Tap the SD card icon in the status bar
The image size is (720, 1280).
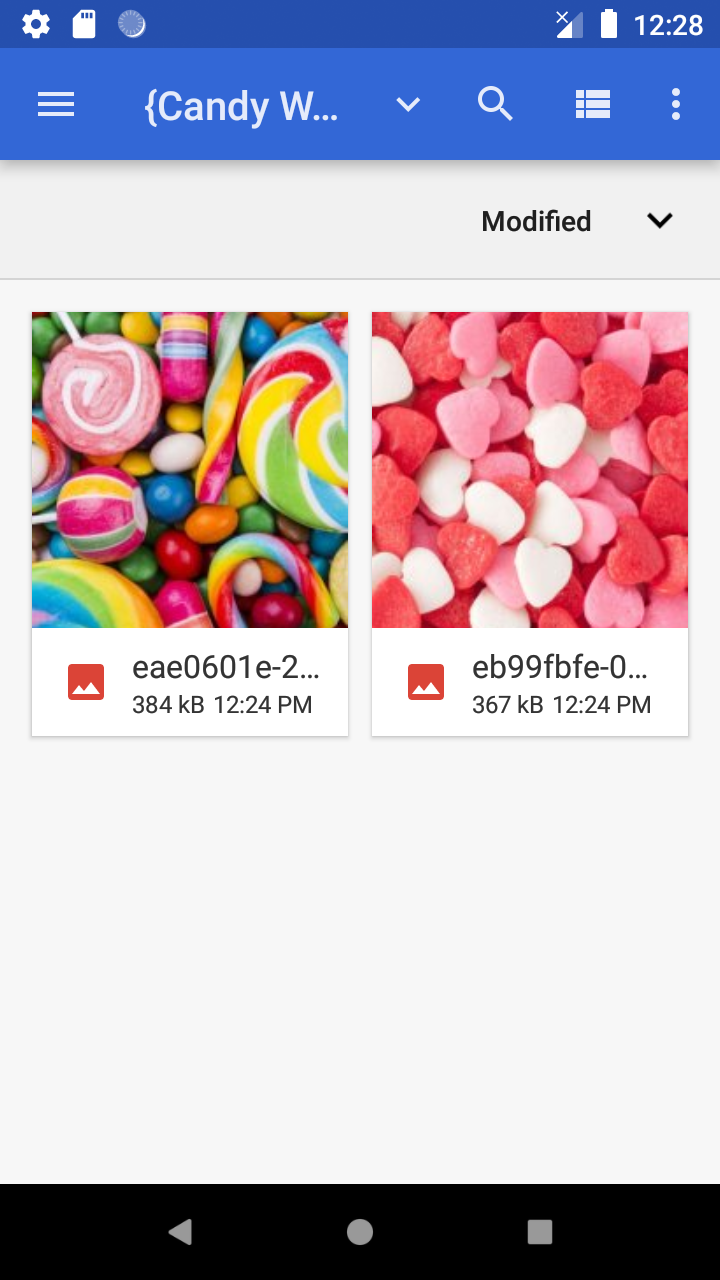click(84, 23)
